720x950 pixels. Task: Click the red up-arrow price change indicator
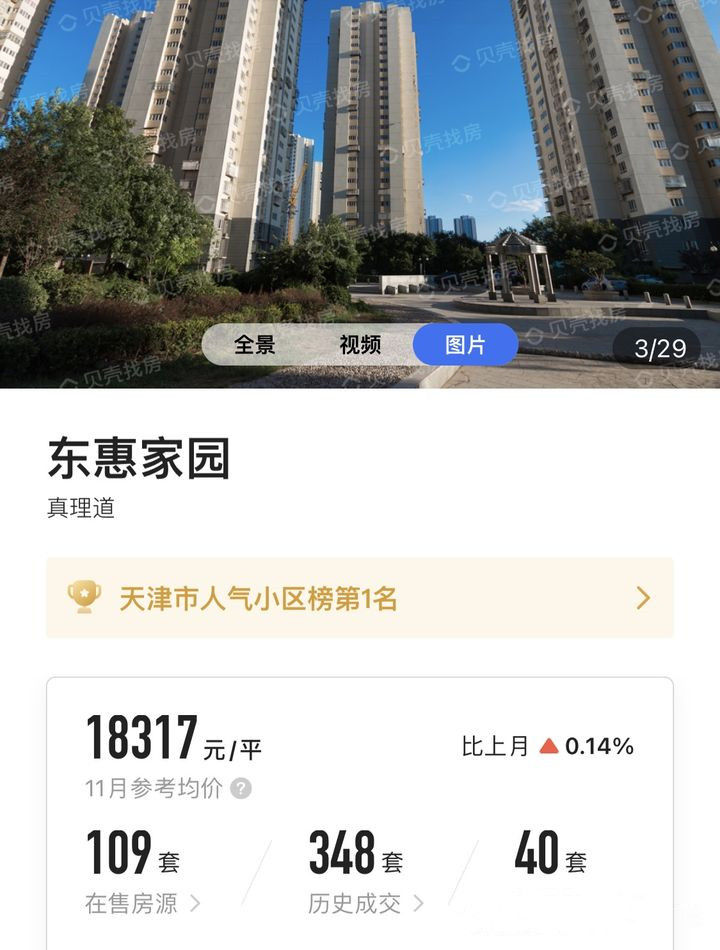point(549,744)
